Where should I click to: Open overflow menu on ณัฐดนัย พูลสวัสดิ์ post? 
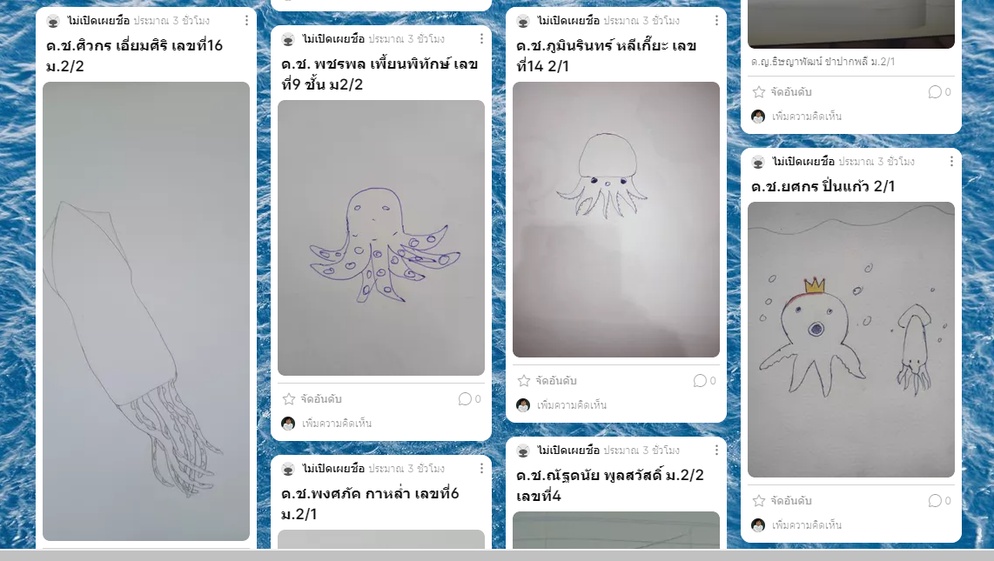716,450
